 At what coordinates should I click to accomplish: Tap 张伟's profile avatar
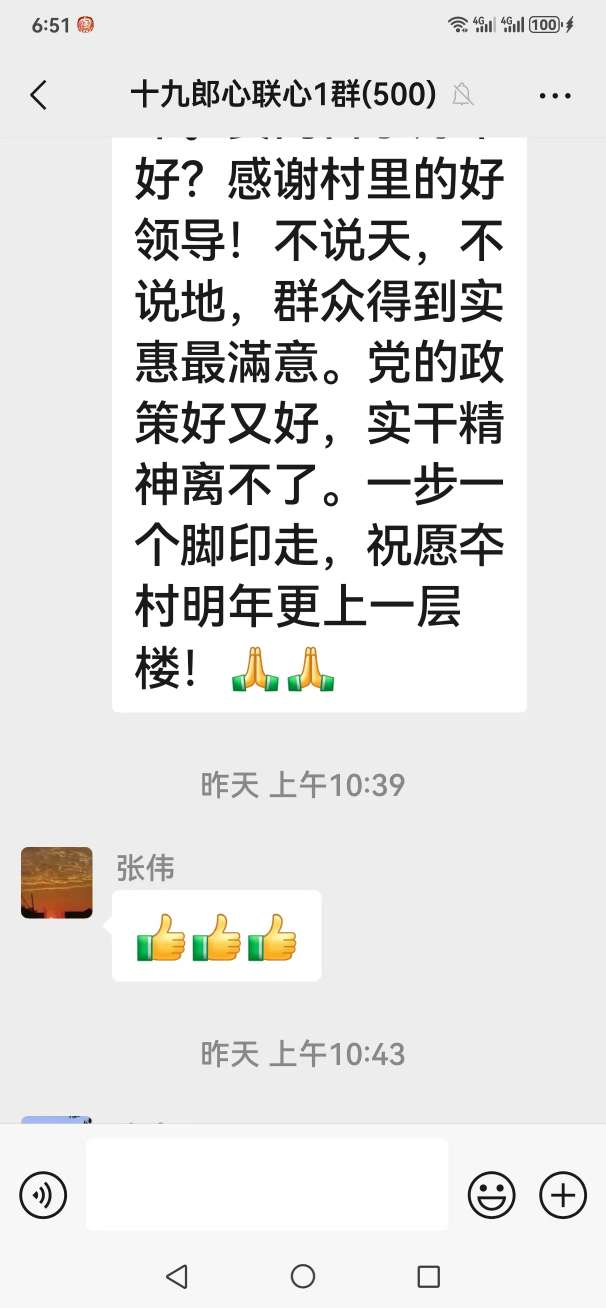click(x=57, y=882)
